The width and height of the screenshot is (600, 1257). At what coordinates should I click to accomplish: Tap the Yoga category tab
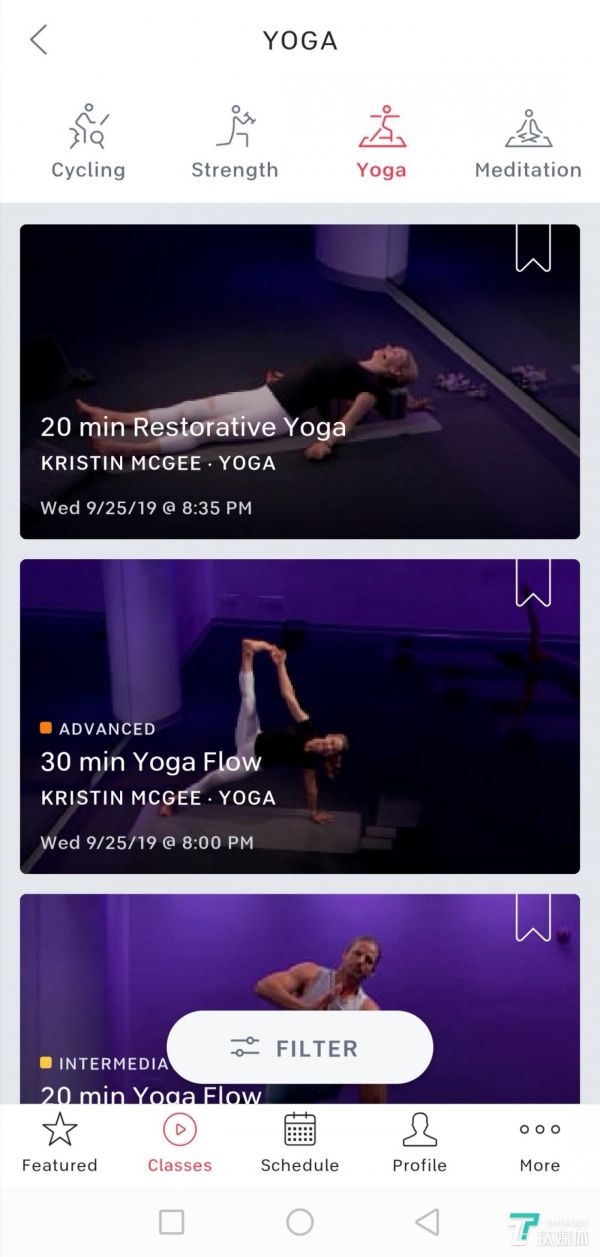(381, 143)
